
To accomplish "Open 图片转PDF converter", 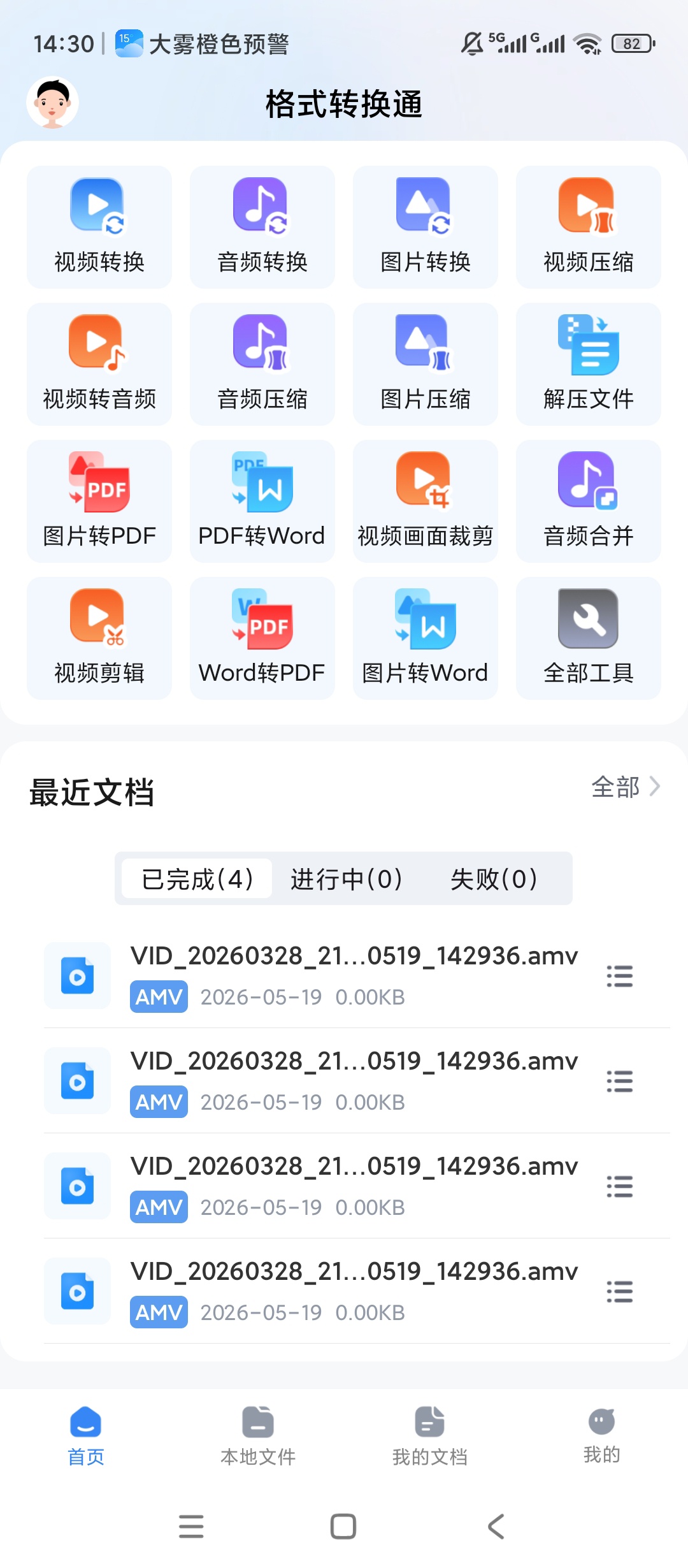I will (x=99, y=501).
